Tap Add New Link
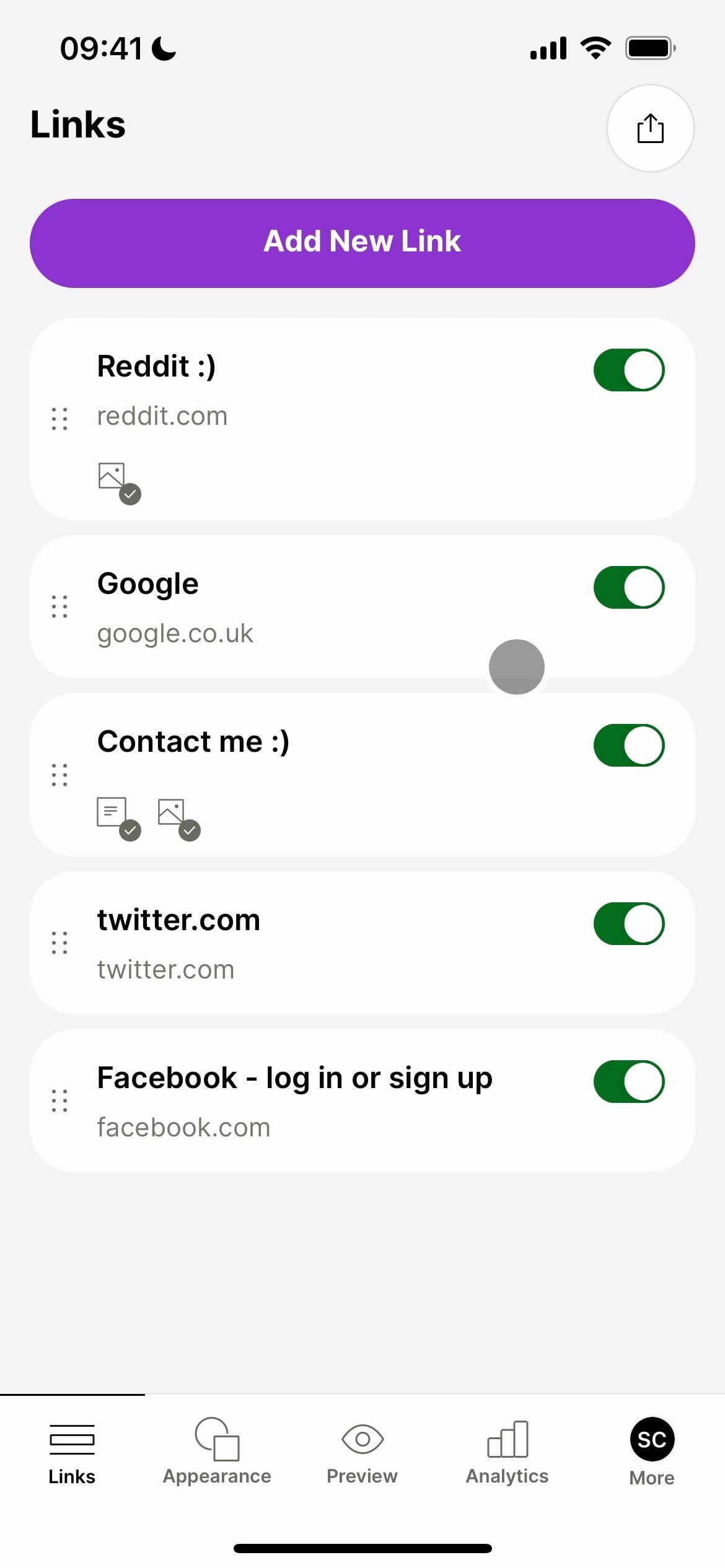 (362, 243)
